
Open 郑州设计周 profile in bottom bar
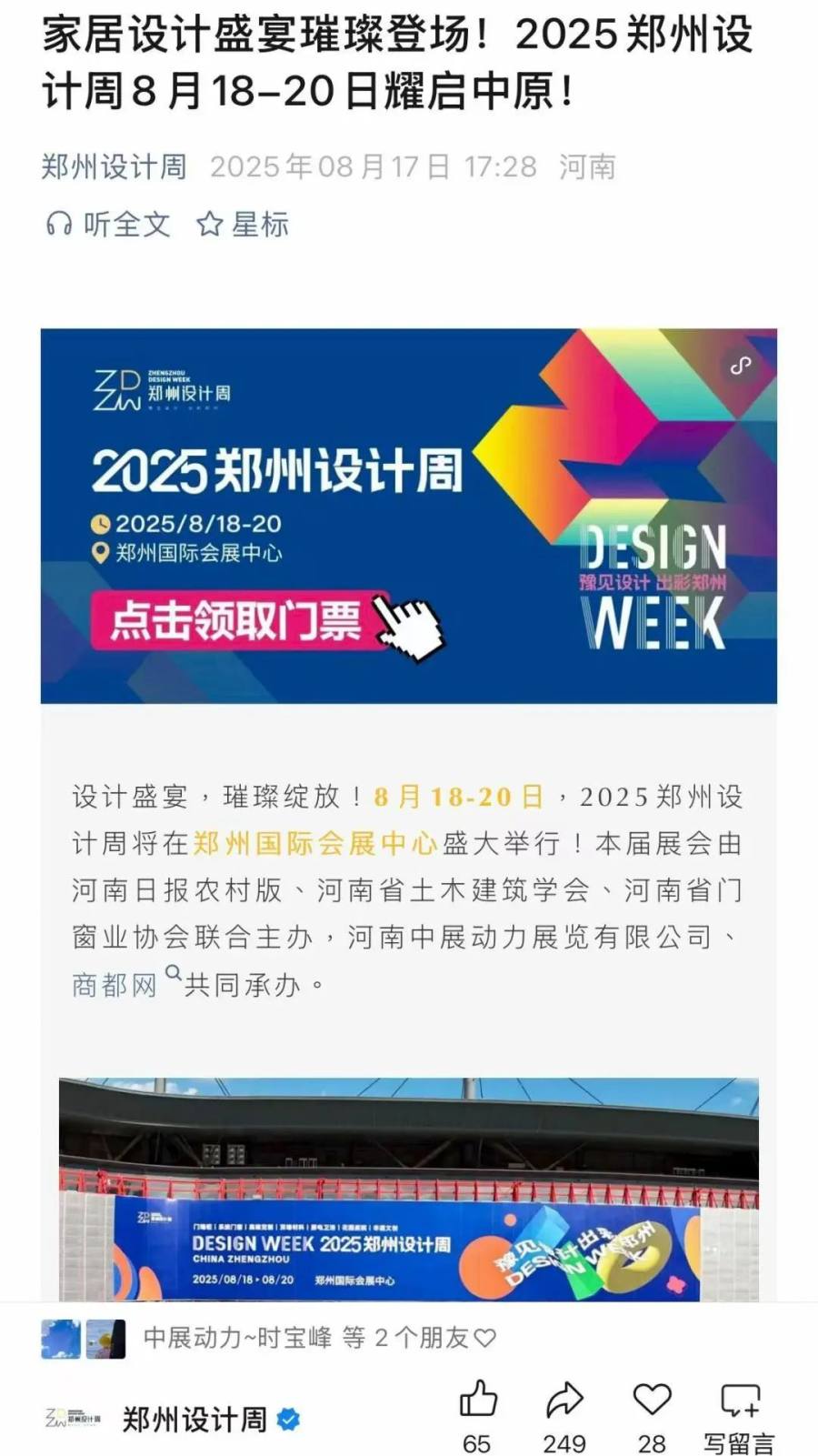195,1419
